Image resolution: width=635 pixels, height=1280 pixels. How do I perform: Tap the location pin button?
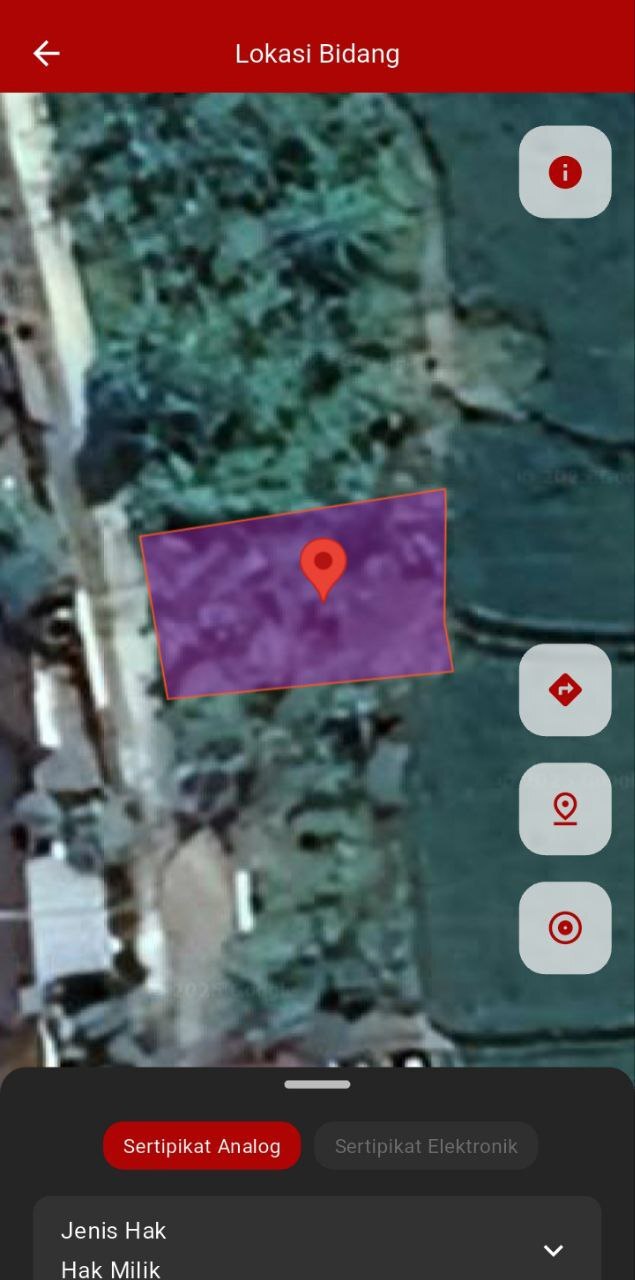(x=565, y=809)
